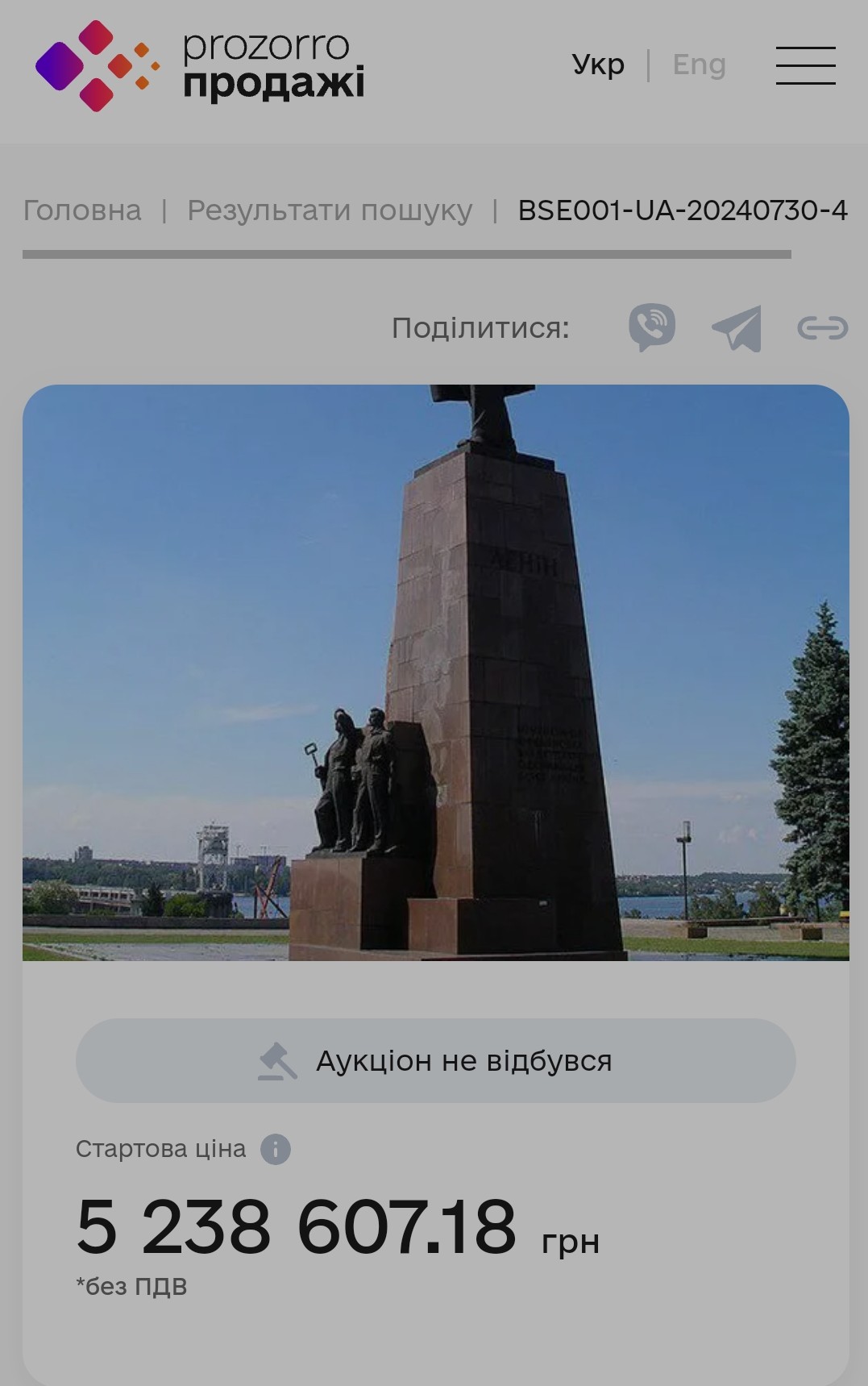Viewport: 868px width, 1386px height.
Task: Show info about Стартова ціна
Action: click(x=276, y=1149)
